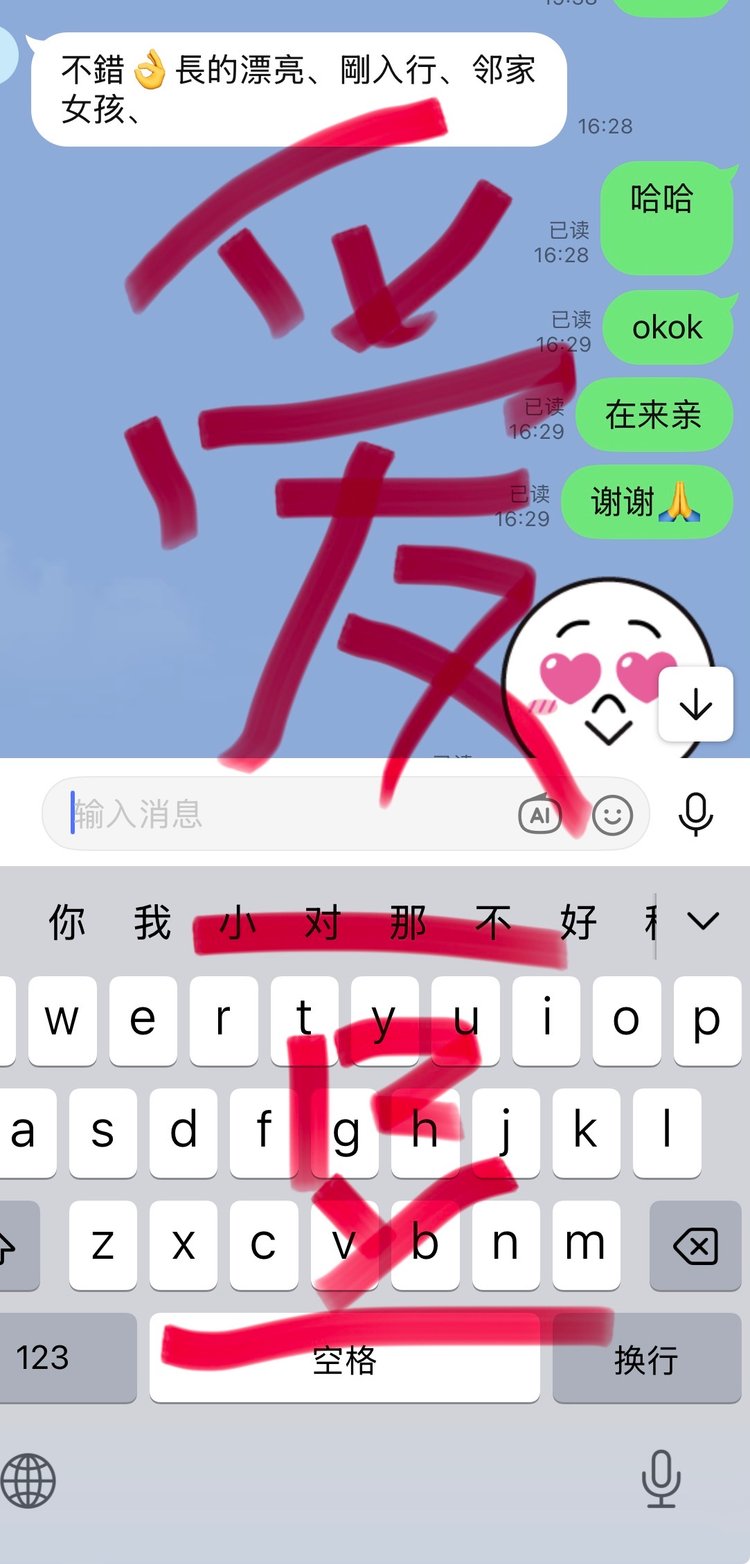Viewport: 750px width, 1564px height.
Task: Open the AI assistant icon in message box
Action: tap(540, 815)
